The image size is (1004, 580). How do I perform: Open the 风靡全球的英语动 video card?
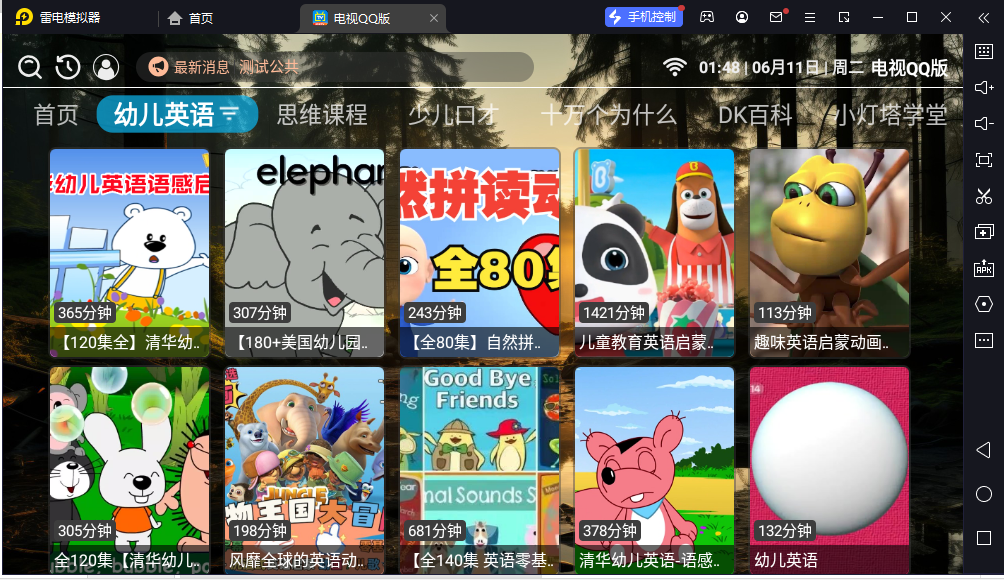[x=304, y=470]
